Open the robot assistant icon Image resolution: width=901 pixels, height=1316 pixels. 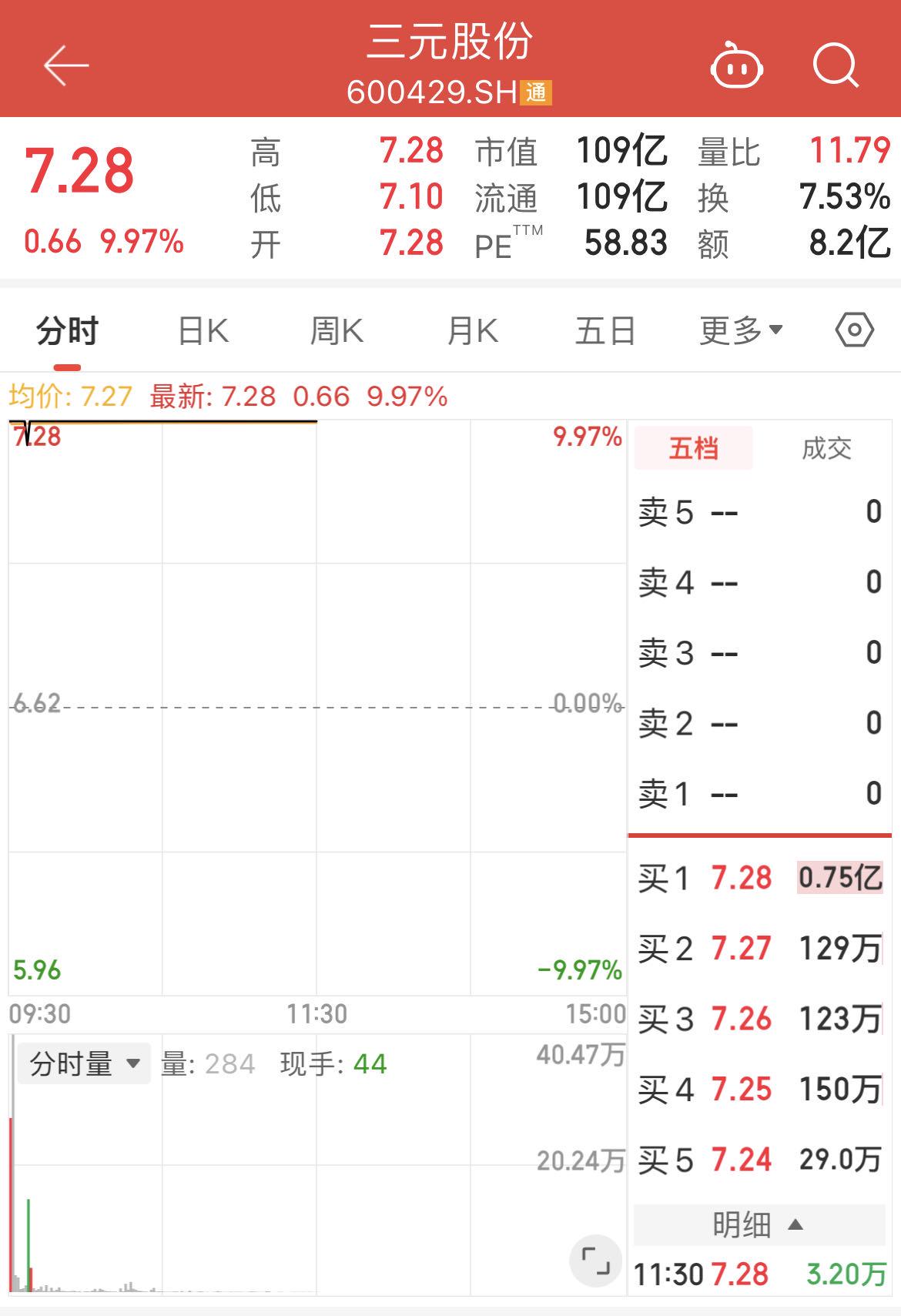coord(735,66)
